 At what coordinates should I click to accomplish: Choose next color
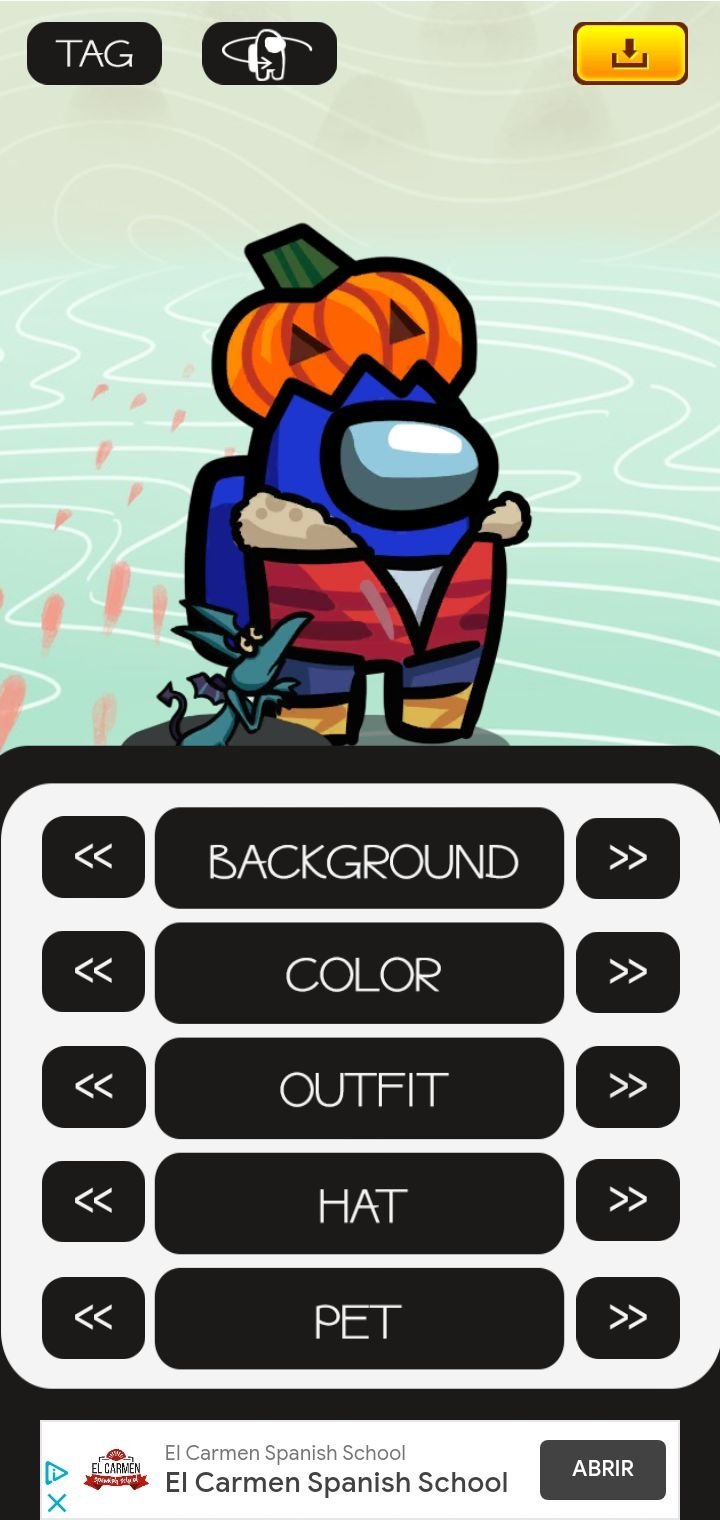628,971
